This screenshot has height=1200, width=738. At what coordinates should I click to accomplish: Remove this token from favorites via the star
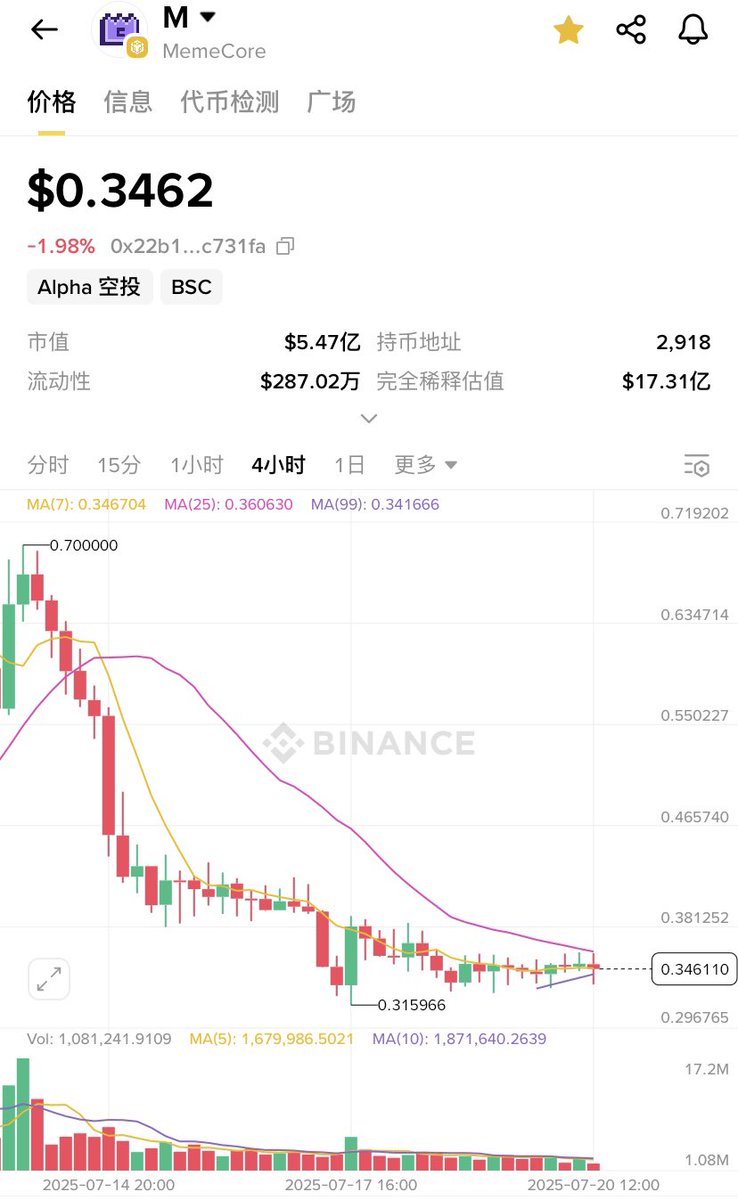click(x=568, y=30)
